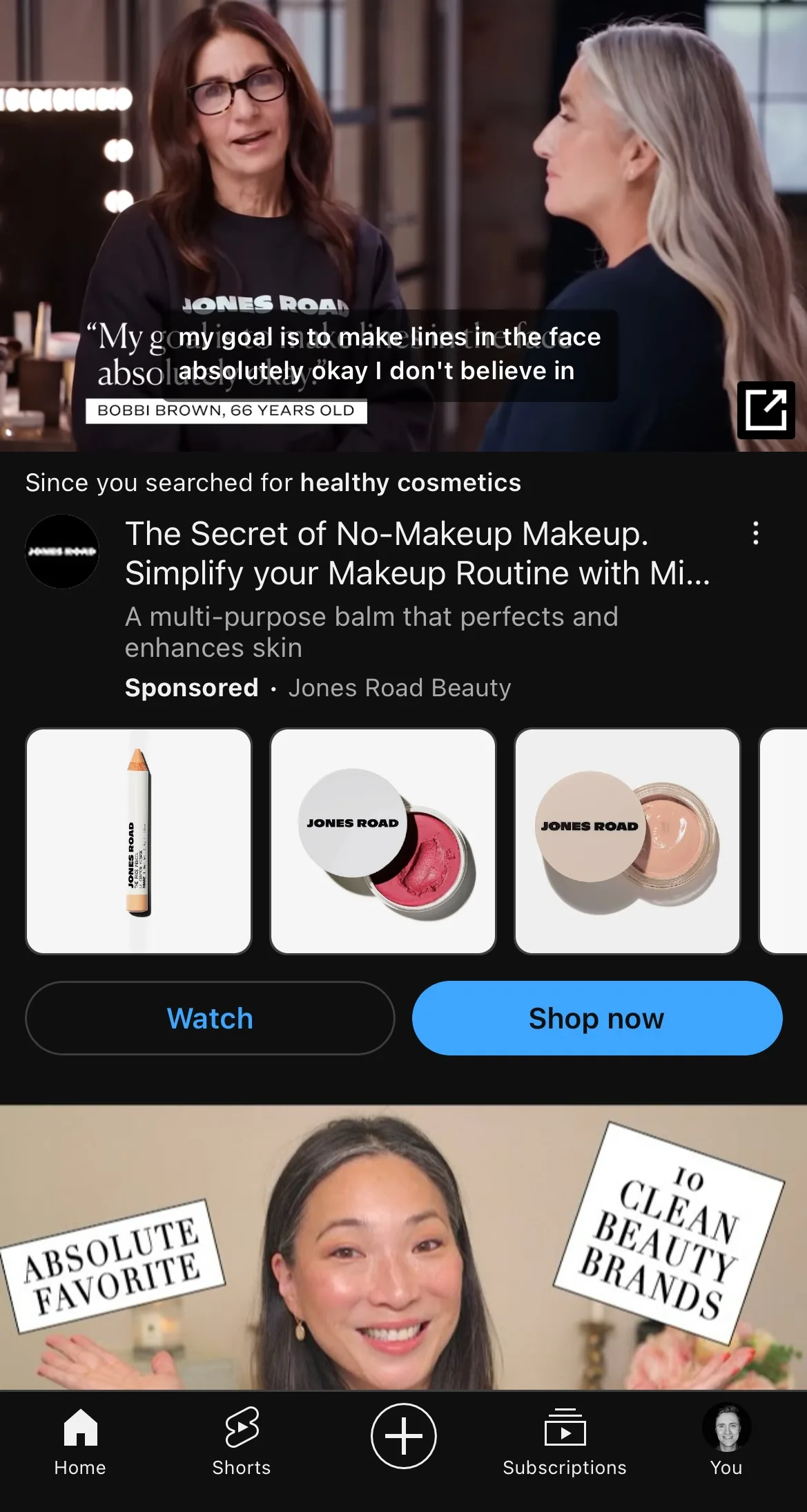Open the You profile tab

(x=726, y=1442)
